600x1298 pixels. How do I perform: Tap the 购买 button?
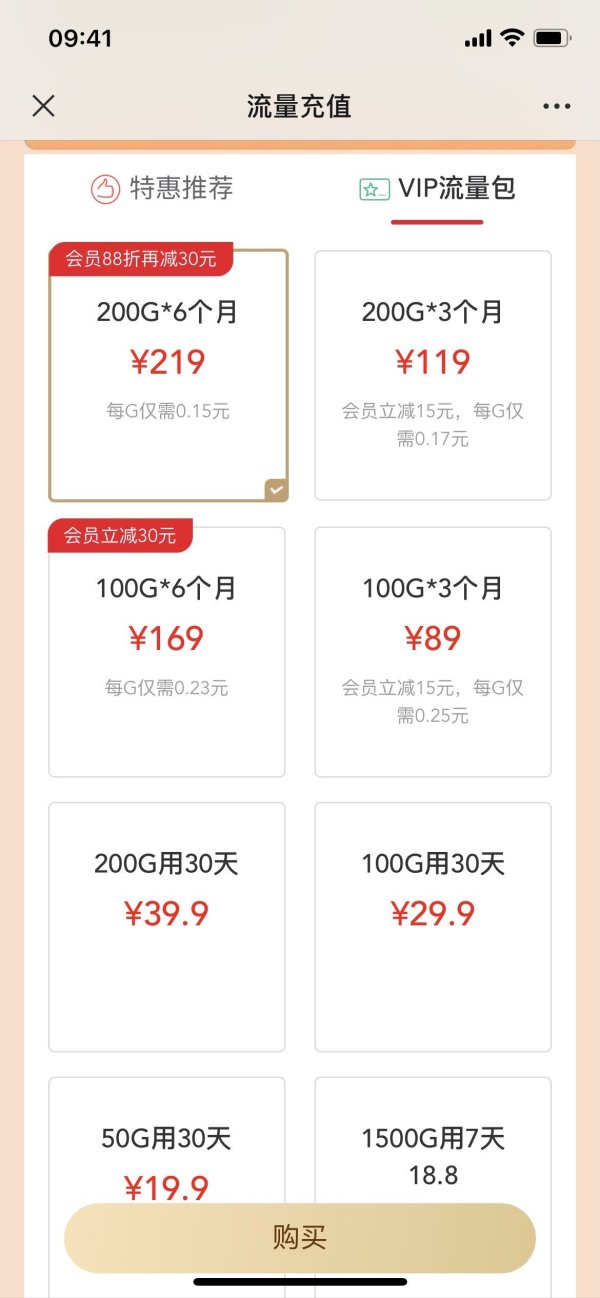pyautogui.click(x=300, y=1238)
